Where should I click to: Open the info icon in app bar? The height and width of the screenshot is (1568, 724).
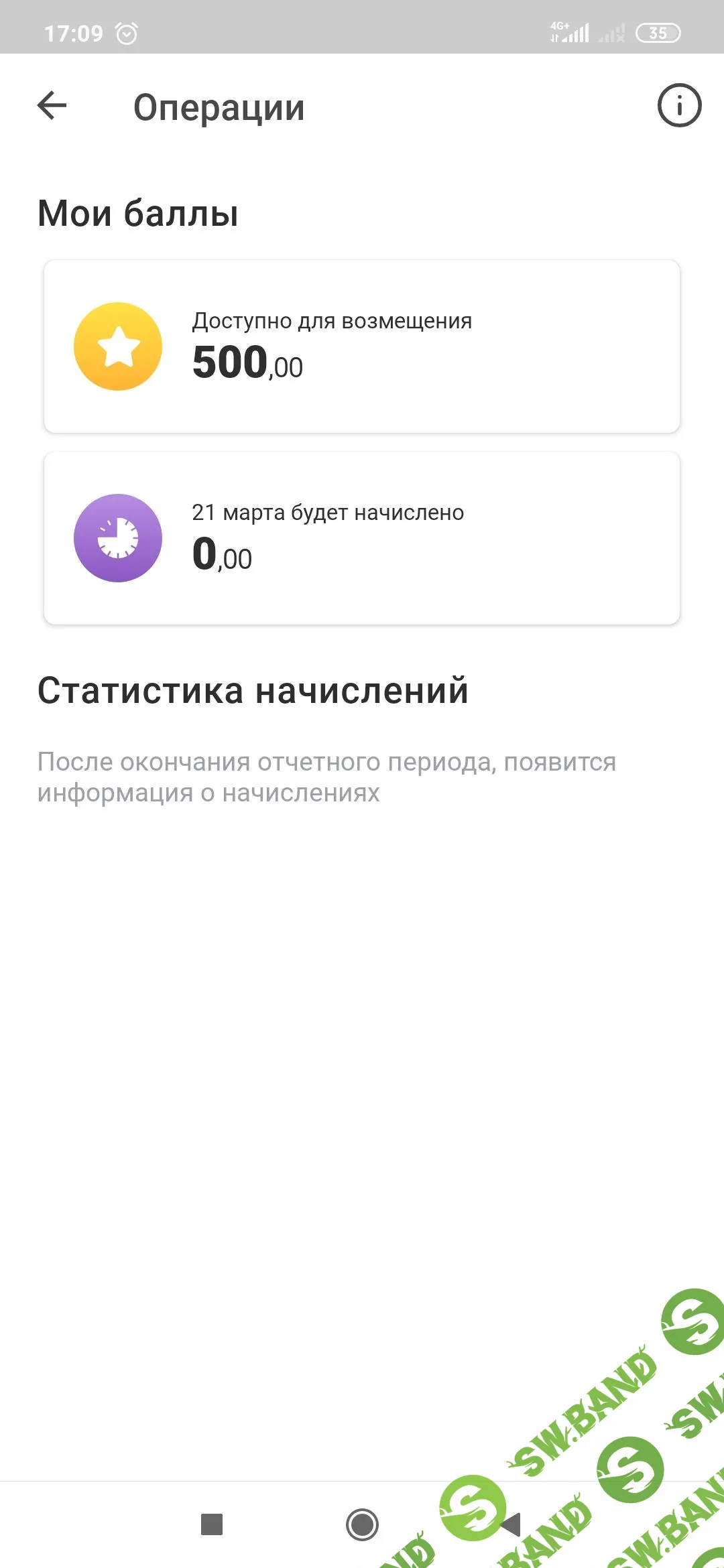[678, 106]
